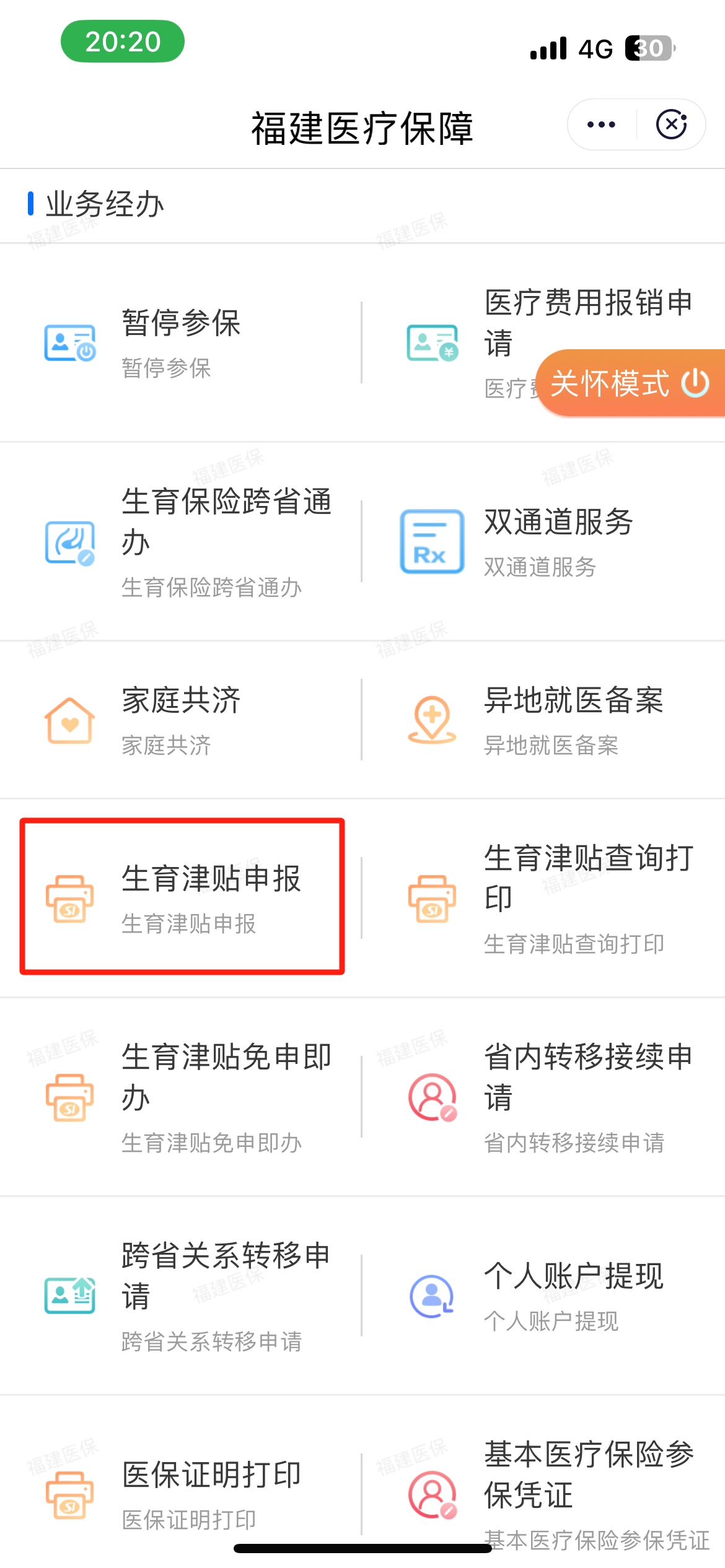This screenshot has height=1568, width=725.
Task: Close the mini program
Action: pos(672,125)
